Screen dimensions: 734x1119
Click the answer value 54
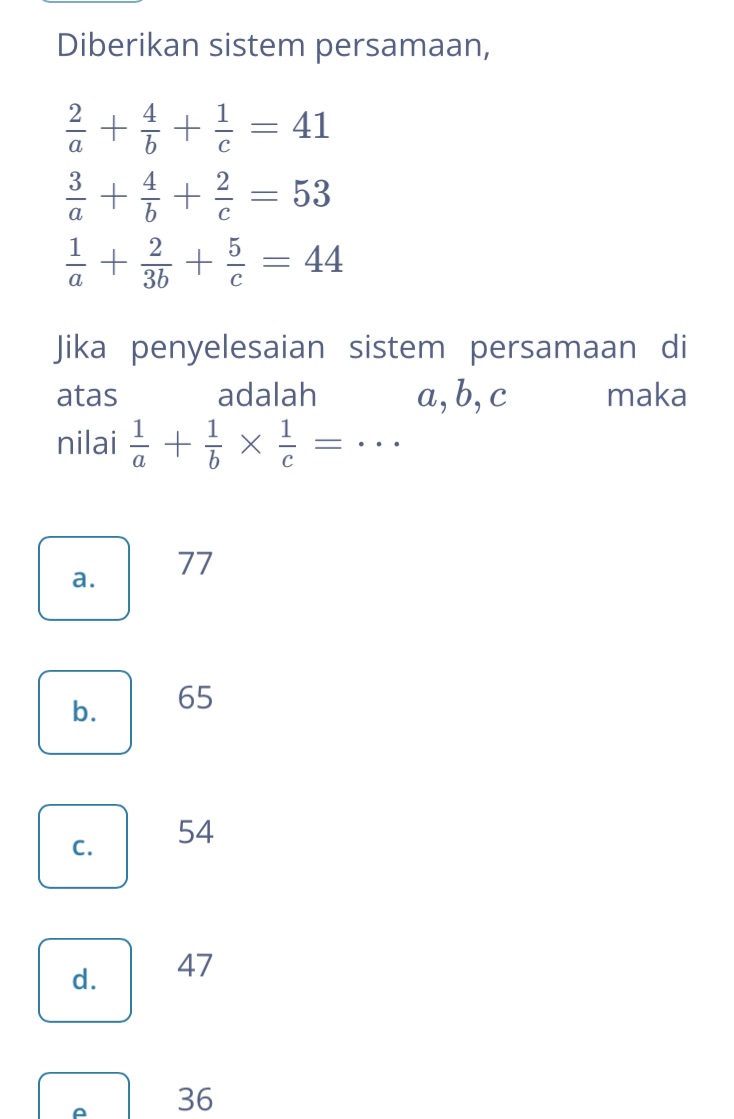(196, 832)
